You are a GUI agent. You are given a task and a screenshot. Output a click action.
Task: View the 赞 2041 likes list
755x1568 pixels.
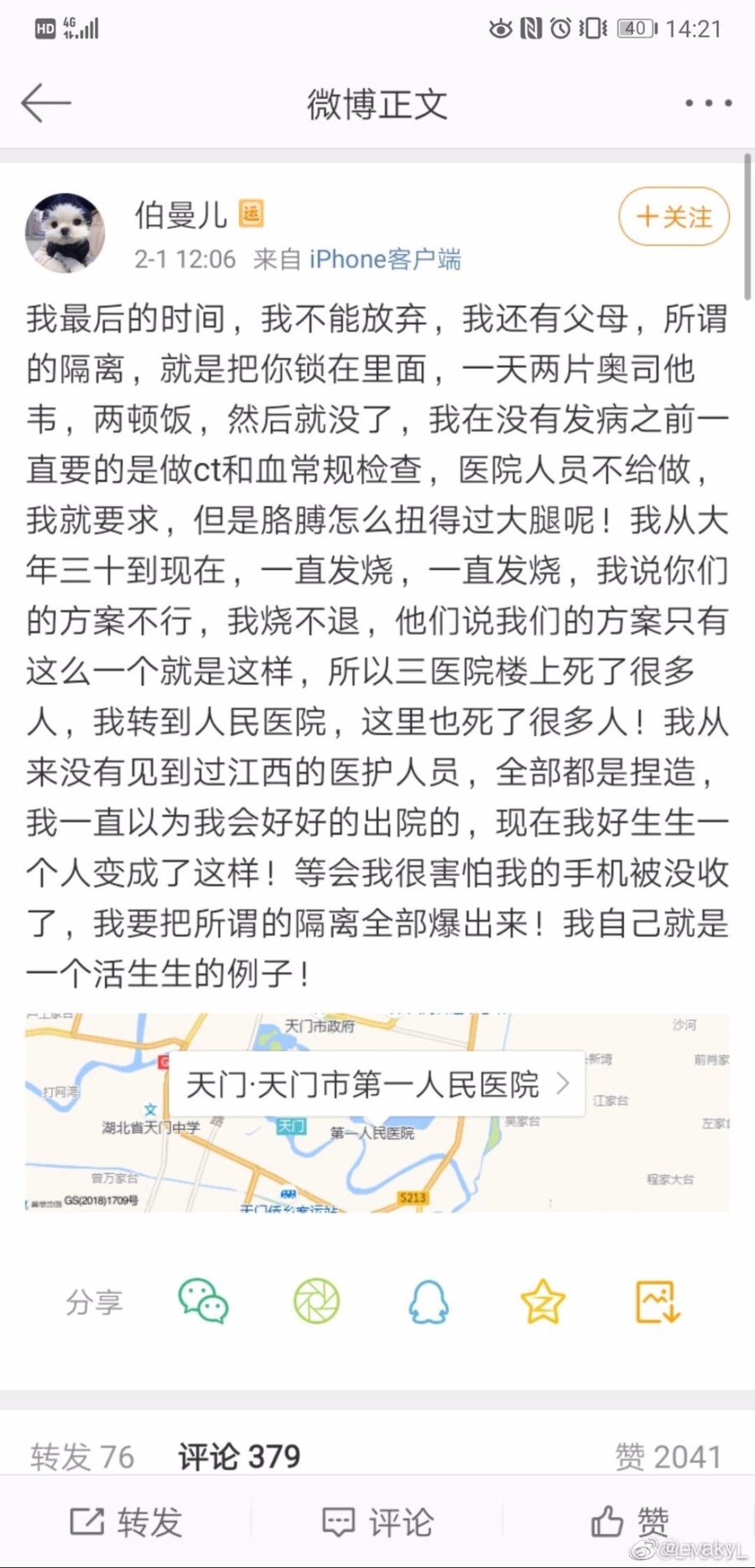[x=668, y=1457]
